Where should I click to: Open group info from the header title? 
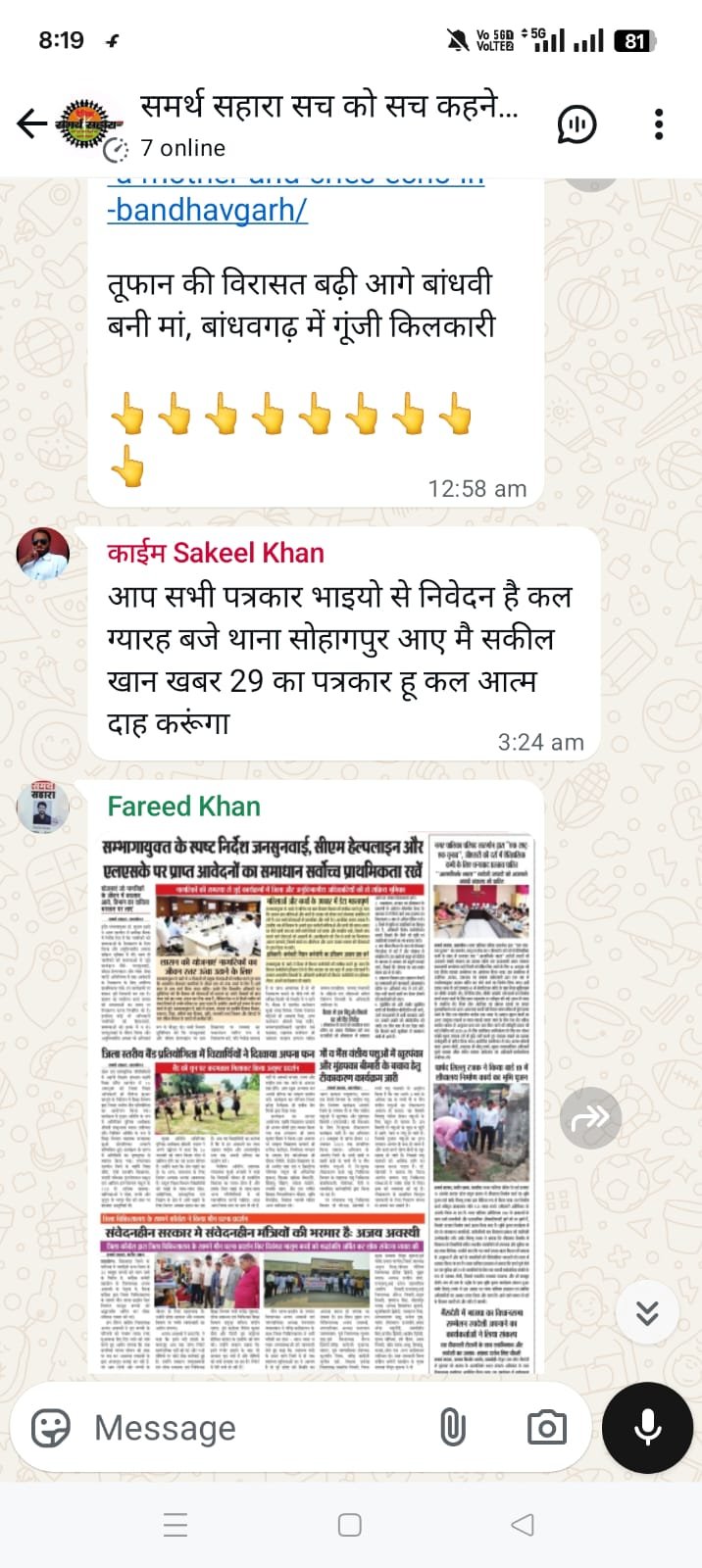pyautogui.click(x=328, y=107)
